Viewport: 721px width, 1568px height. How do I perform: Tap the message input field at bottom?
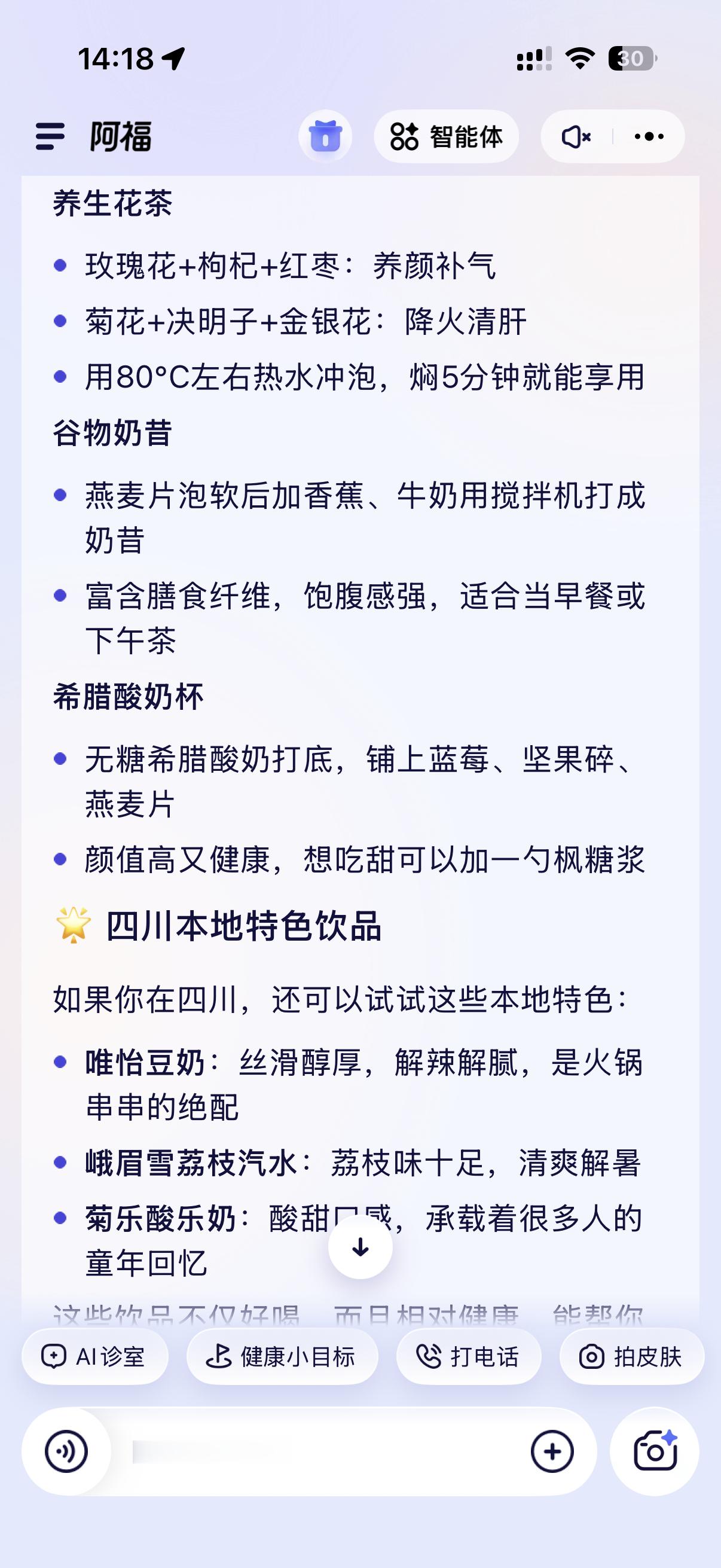(x=304, y=1451)
